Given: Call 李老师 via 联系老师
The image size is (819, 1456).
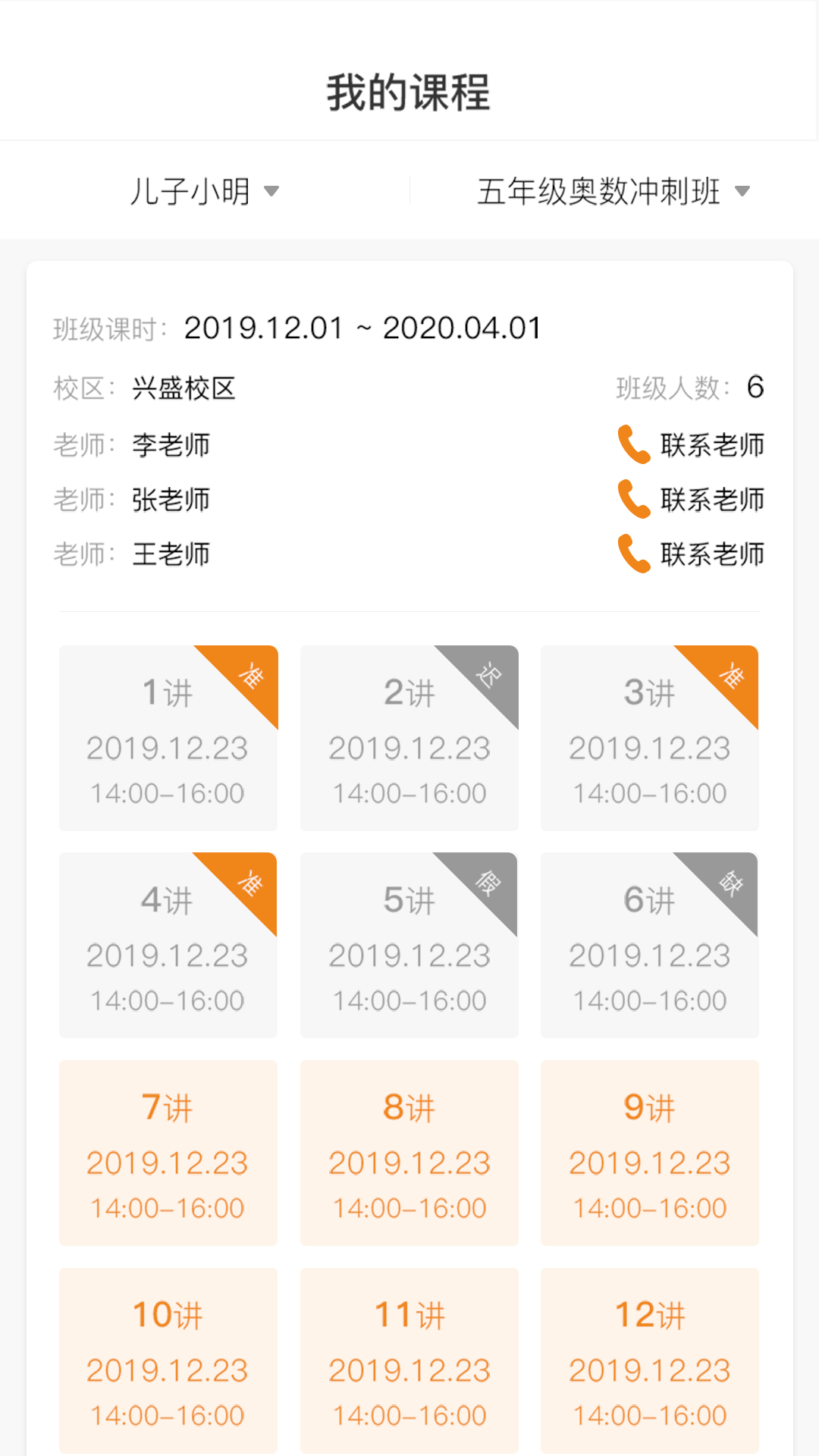Looking at the screenshot, I should (x=692, y=445).
